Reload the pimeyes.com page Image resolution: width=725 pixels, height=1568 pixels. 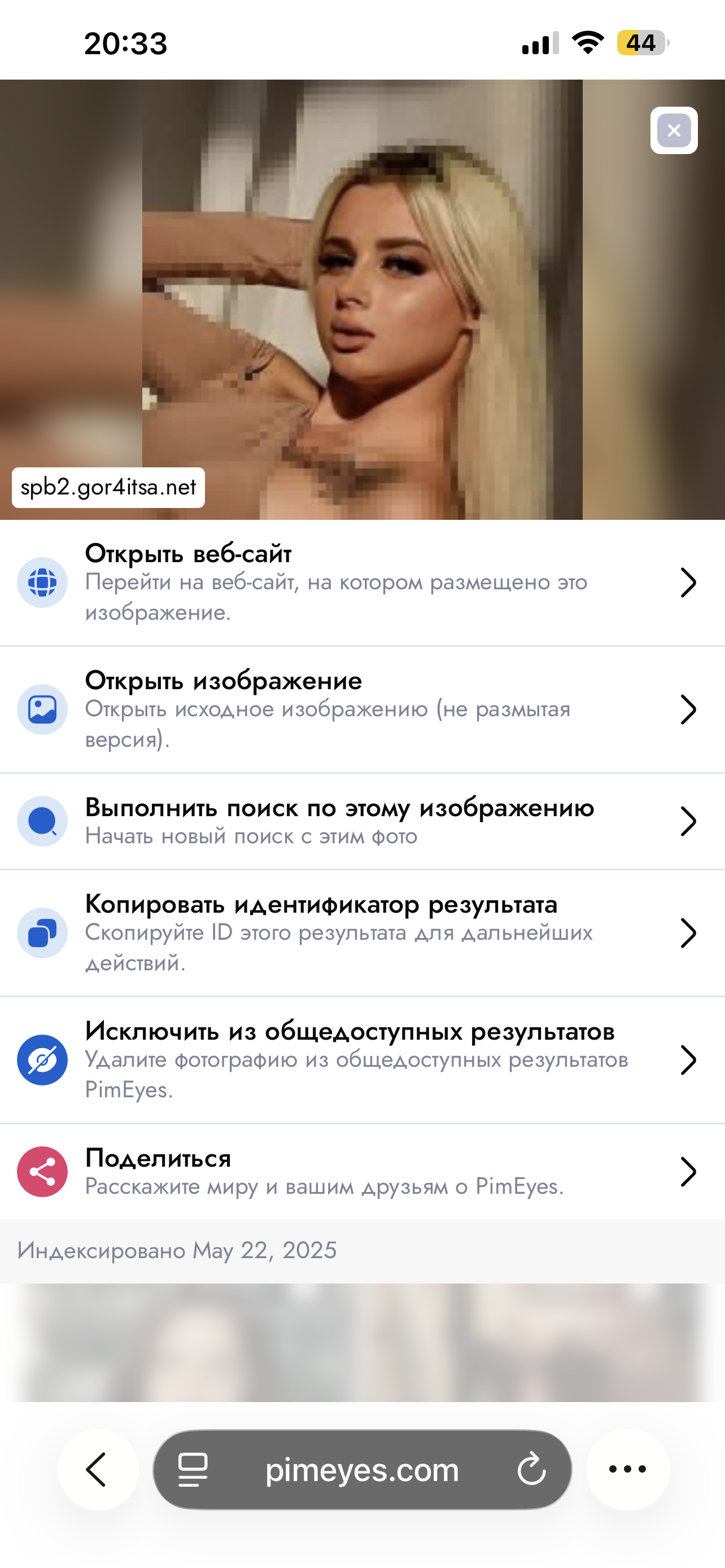click(x=531, y=1469)
